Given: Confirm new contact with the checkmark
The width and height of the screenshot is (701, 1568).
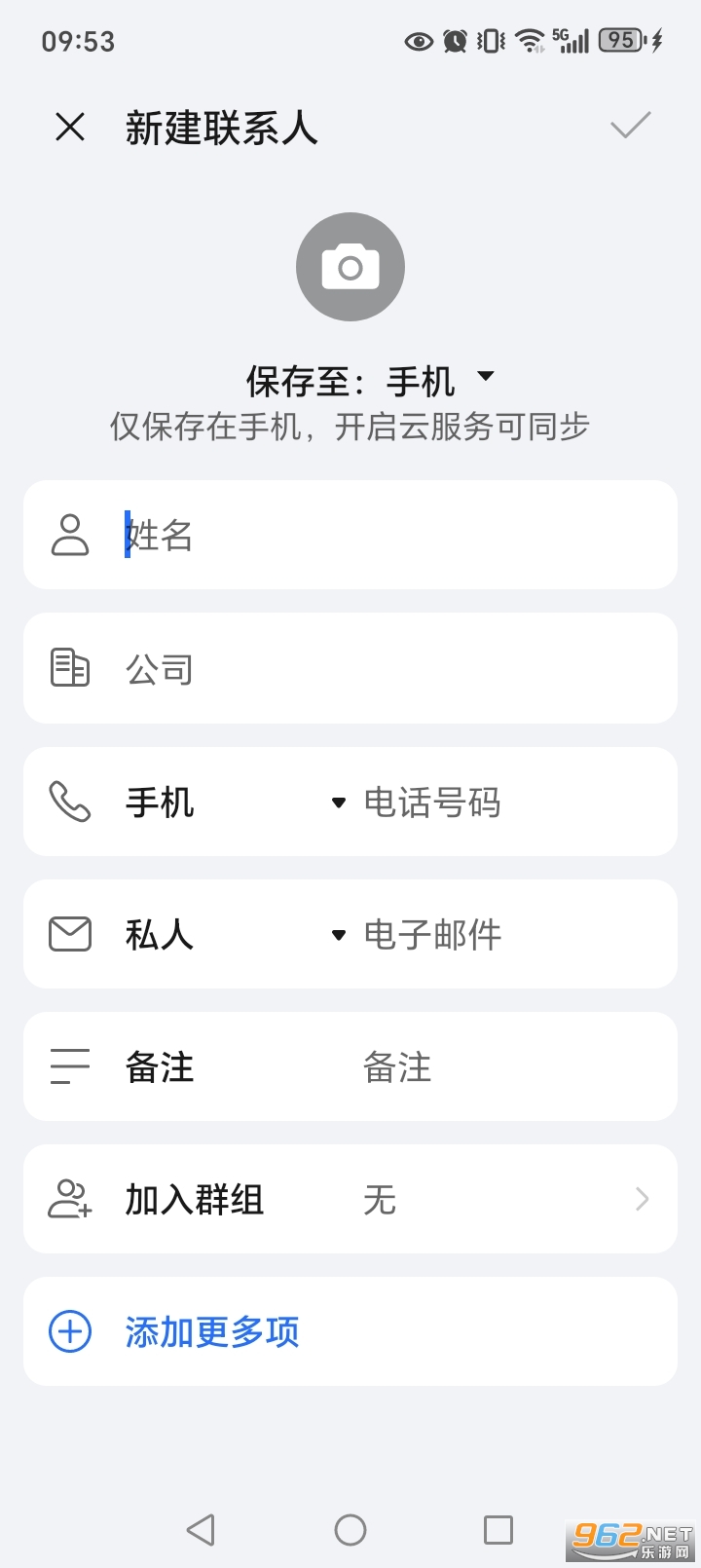Looking at the screenshot, I should [631, 126].
